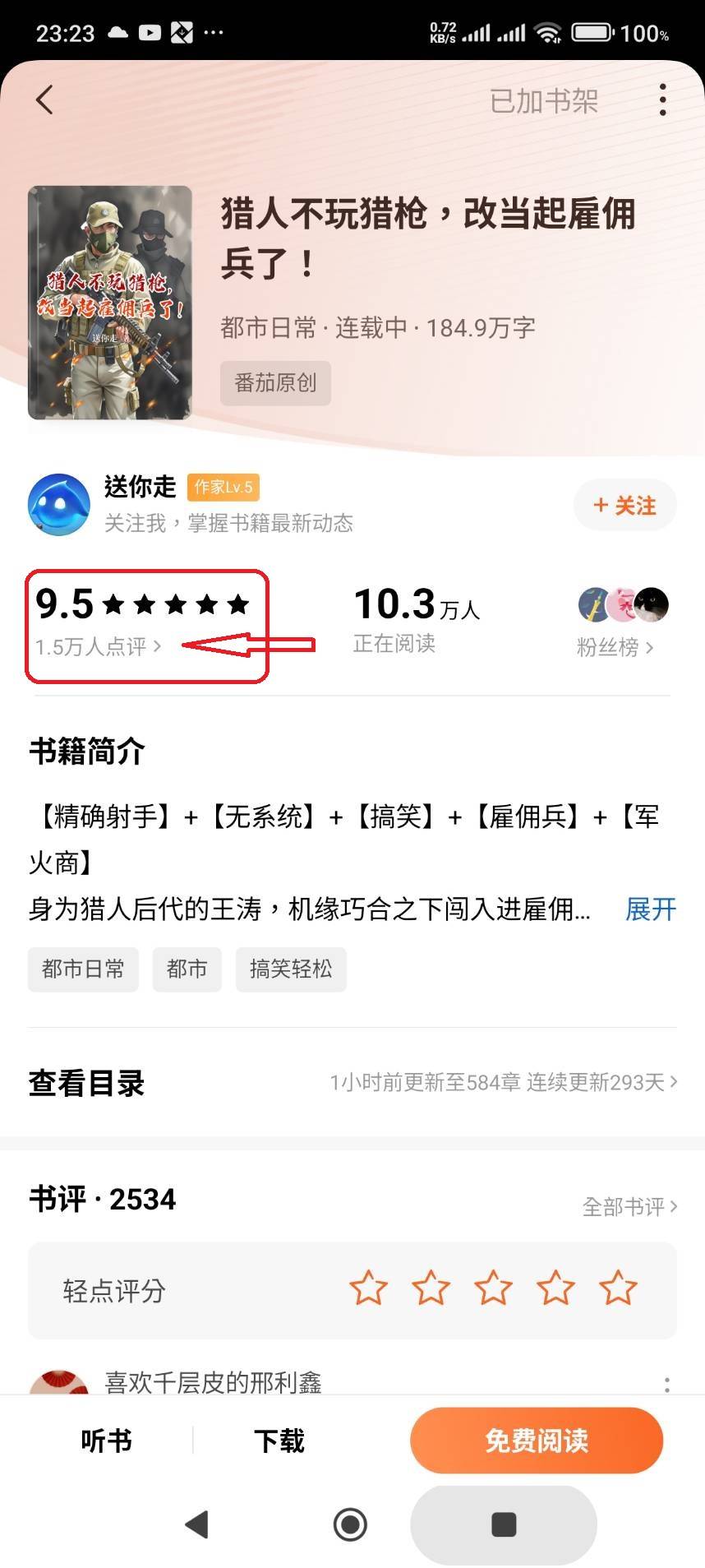Open the book cover image
The image size is (705, 1568).
(x=110, y=303)
